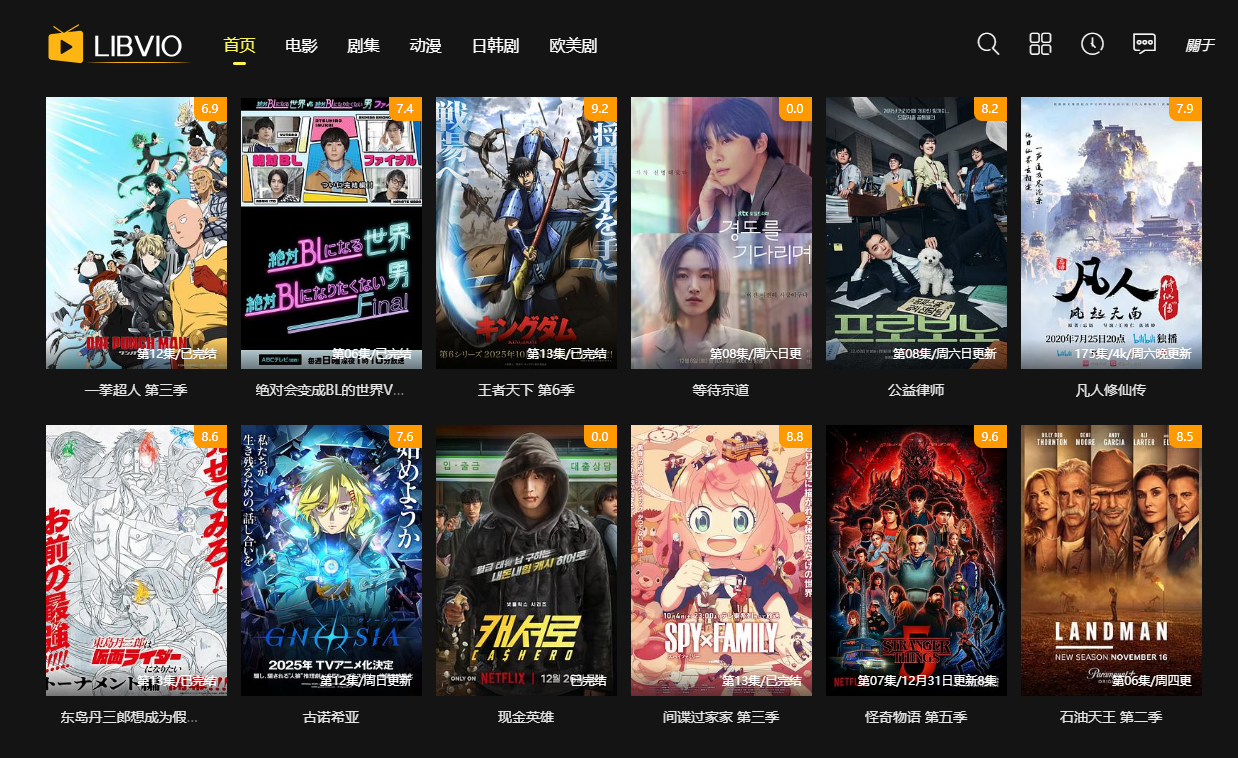Open the search icon

988,44
